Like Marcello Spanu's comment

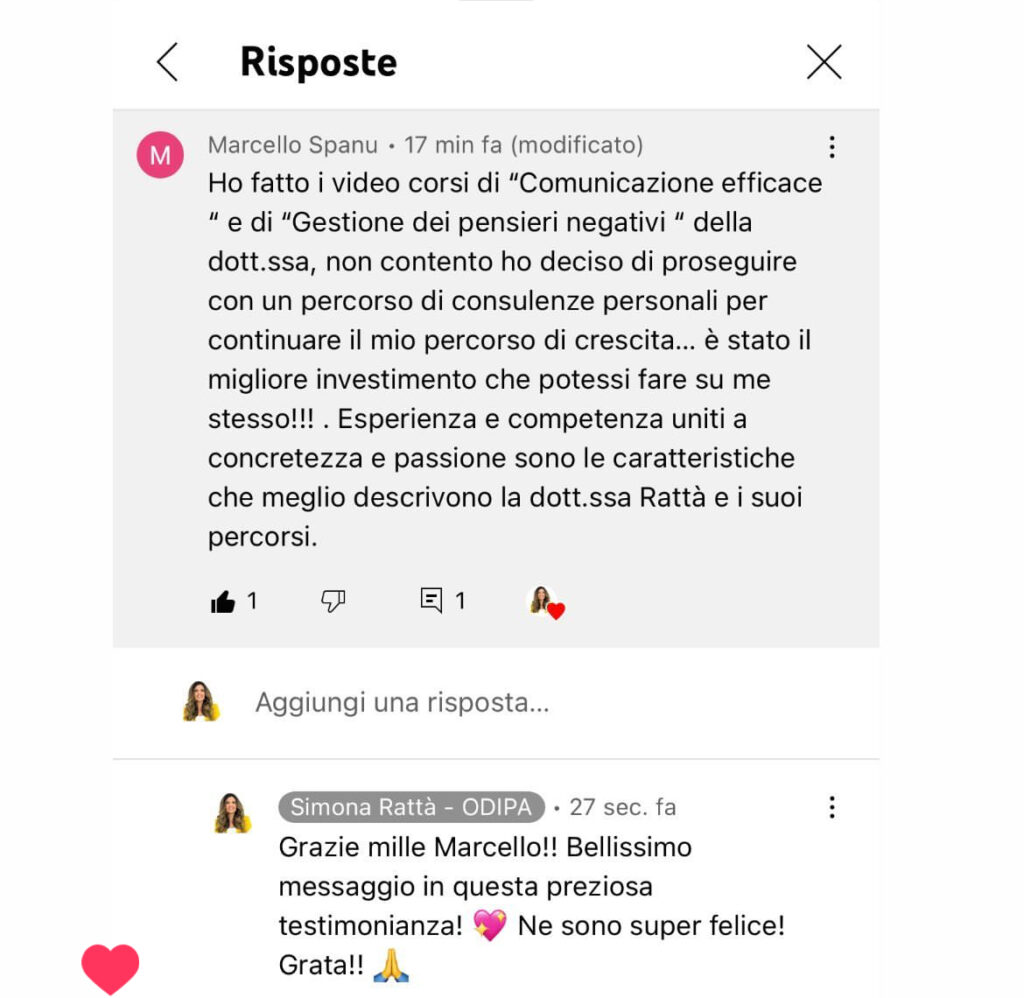[x=223, y=601]
